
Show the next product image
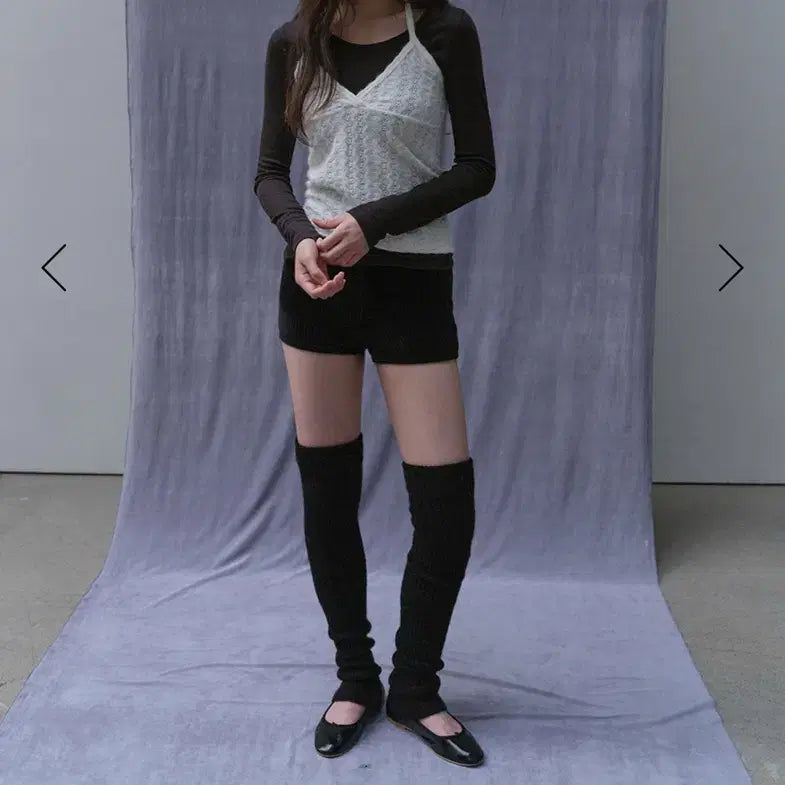tap(730, 268)
